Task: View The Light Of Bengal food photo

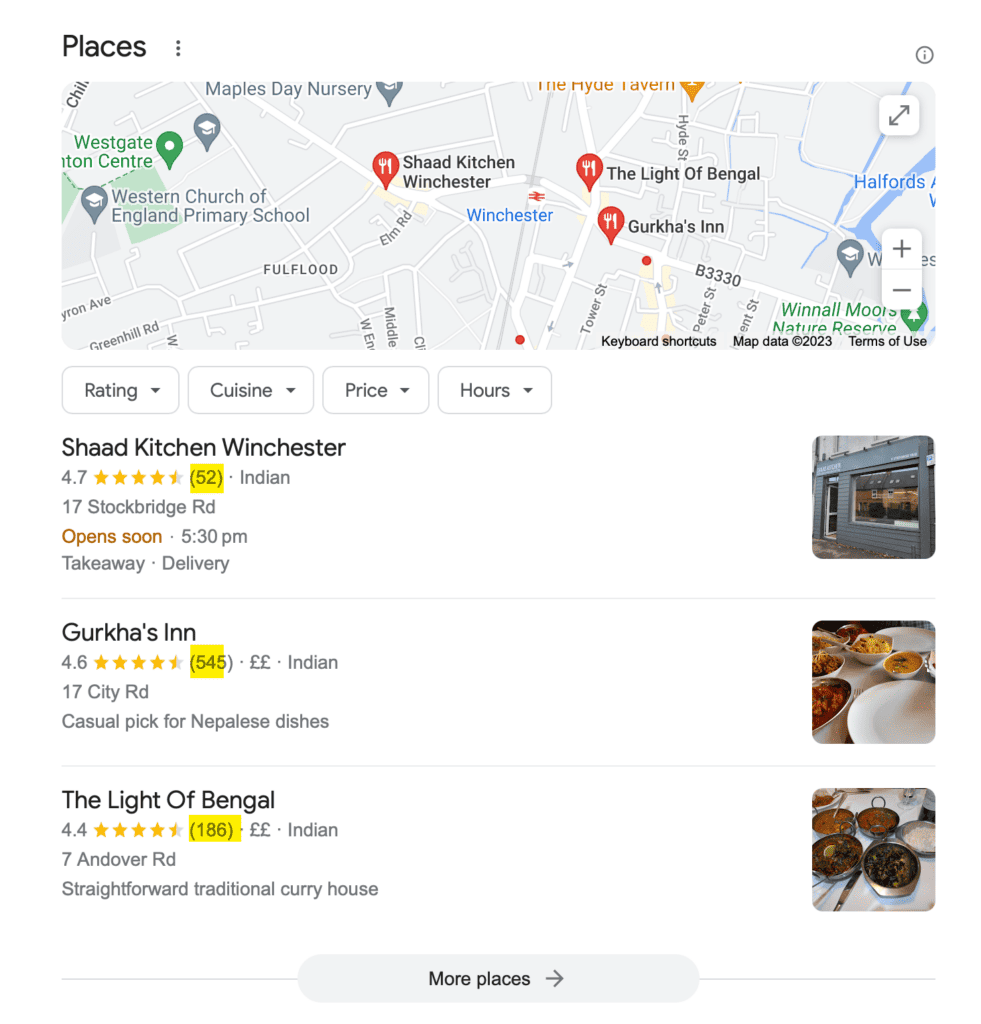Action: pyautogui.click(x=873, y=849)
